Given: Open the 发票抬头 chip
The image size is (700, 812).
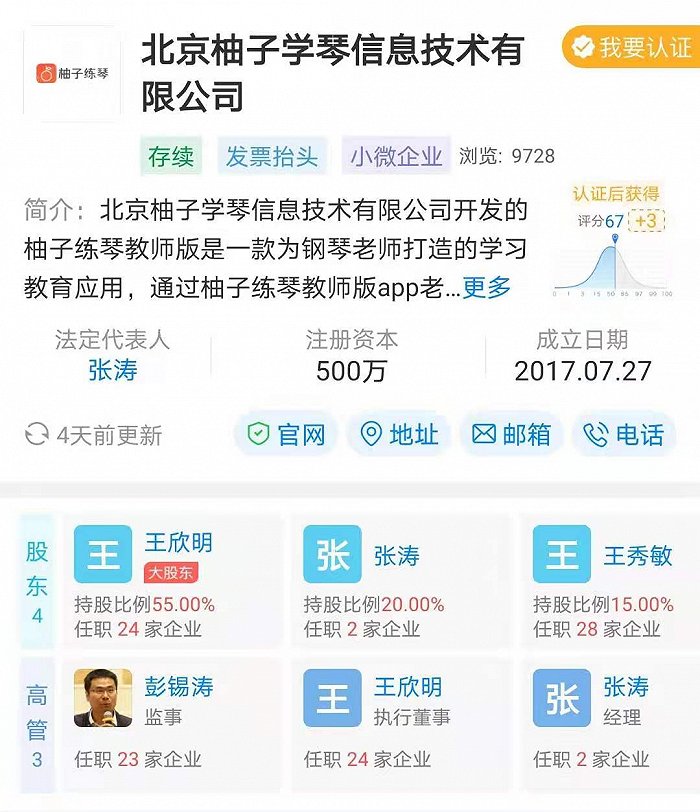Looking at the screenshot, I should [x=271, y=156].
